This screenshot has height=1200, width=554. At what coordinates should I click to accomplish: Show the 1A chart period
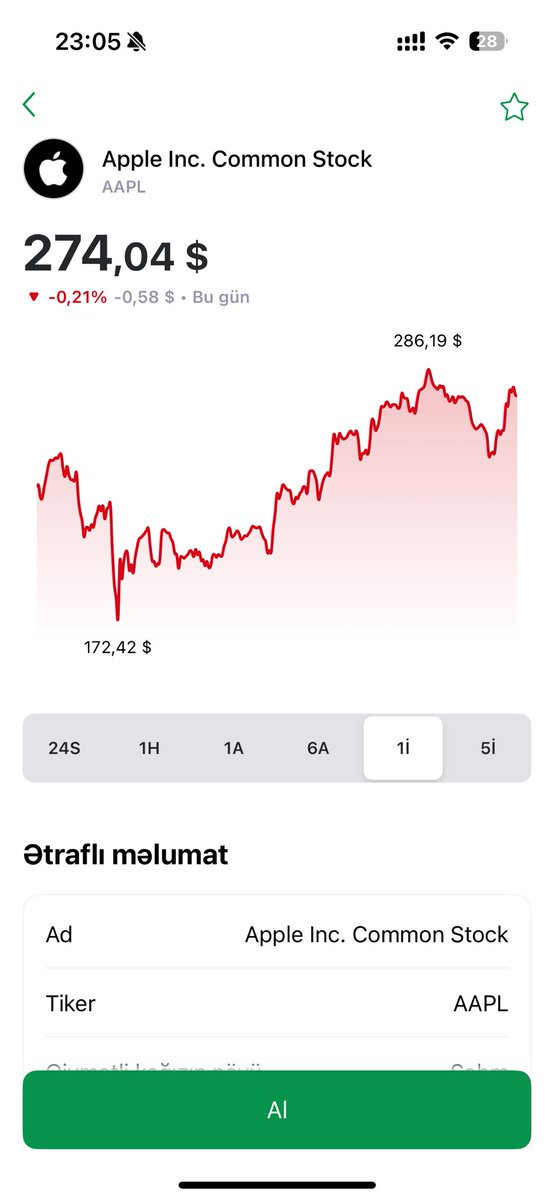pos(234,748)
